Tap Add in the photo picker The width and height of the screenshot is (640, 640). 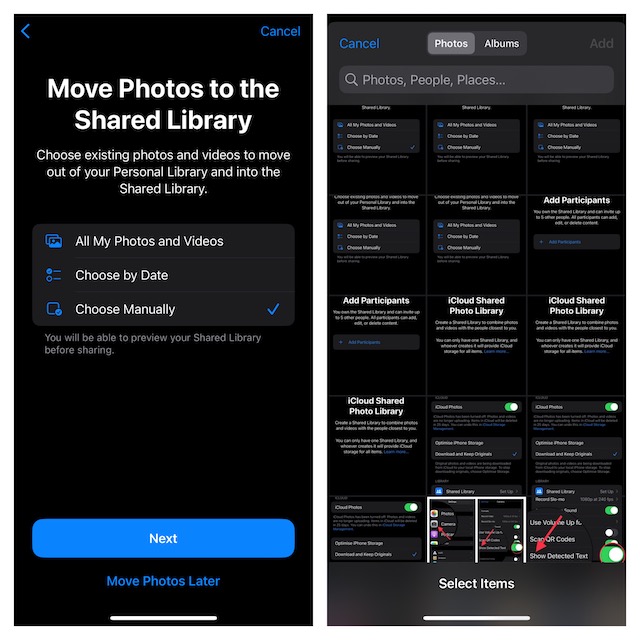[601, 43]
